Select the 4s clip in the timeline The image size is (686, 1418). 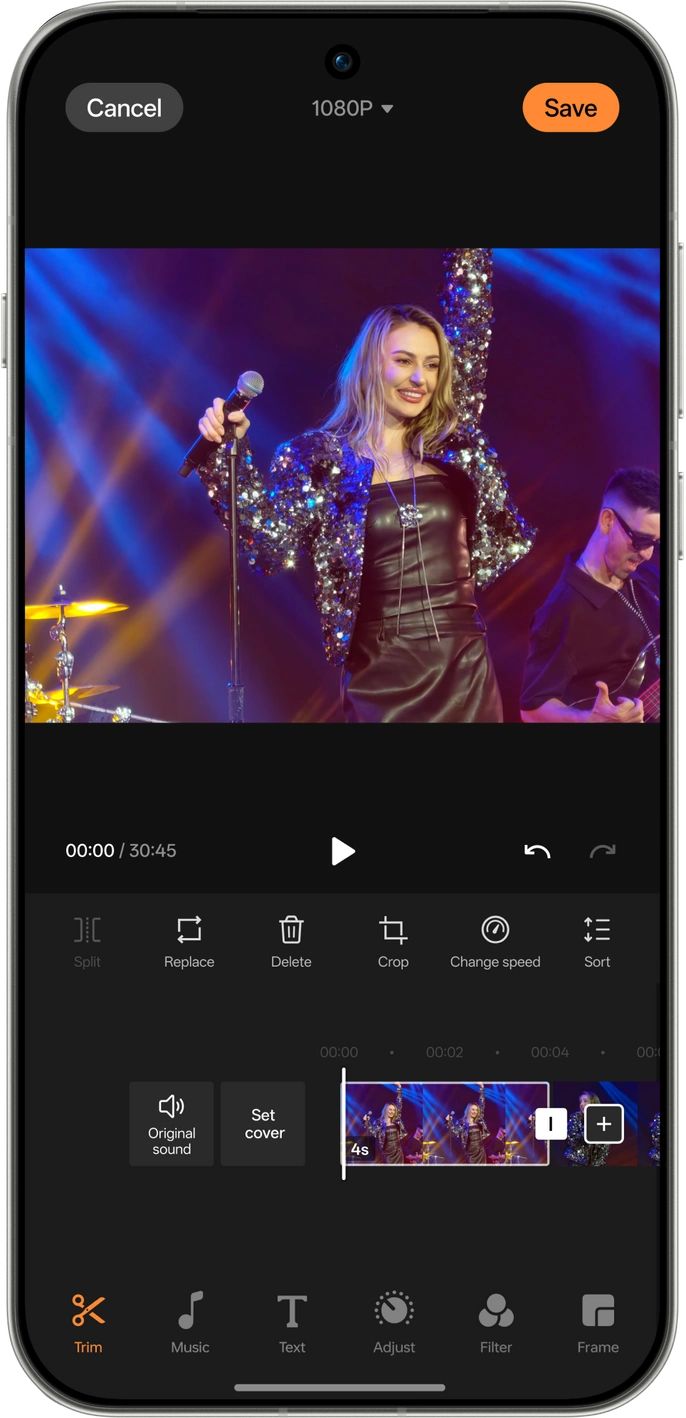point(440,1123)
